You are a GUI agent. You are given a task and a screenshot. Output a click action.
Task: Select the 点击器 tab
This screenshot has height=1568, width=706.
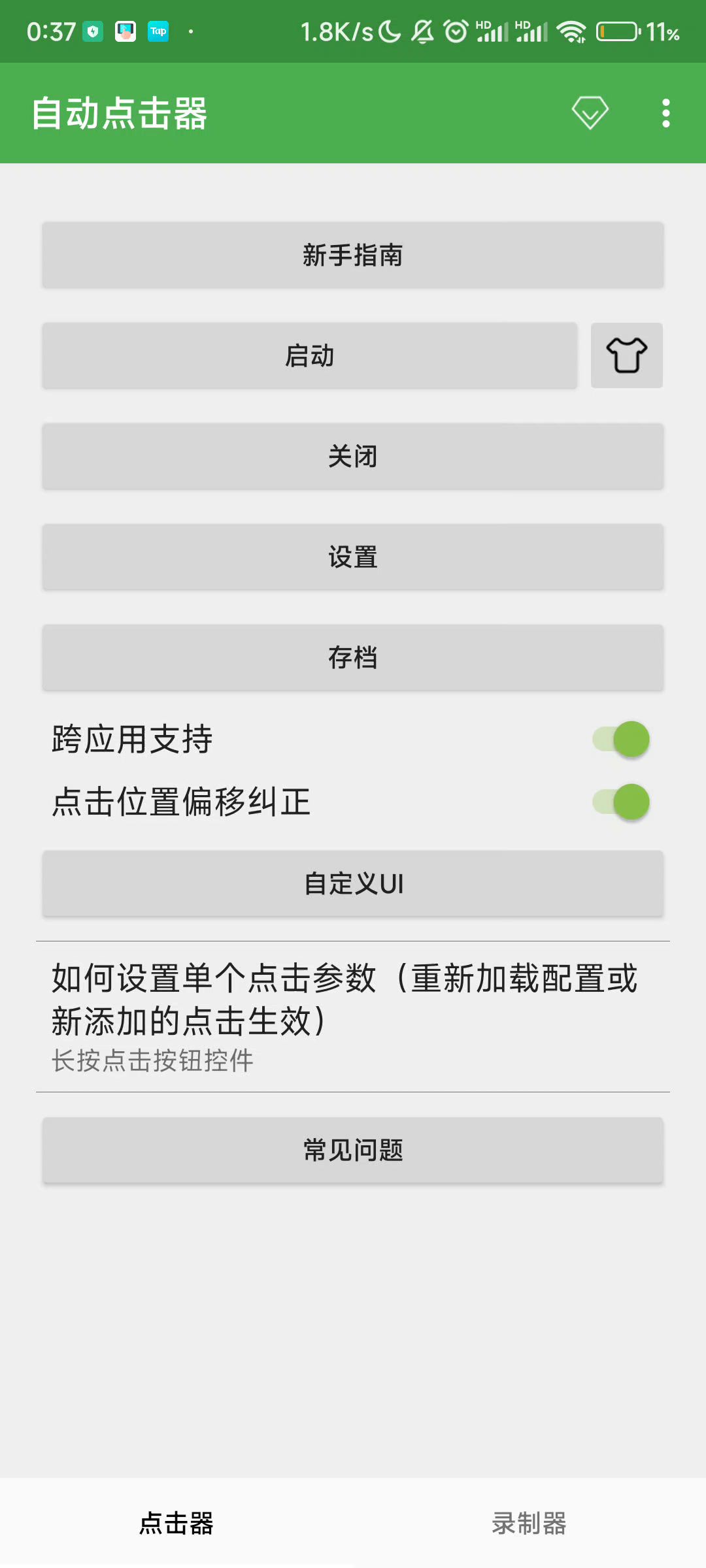coord(176,1522)
